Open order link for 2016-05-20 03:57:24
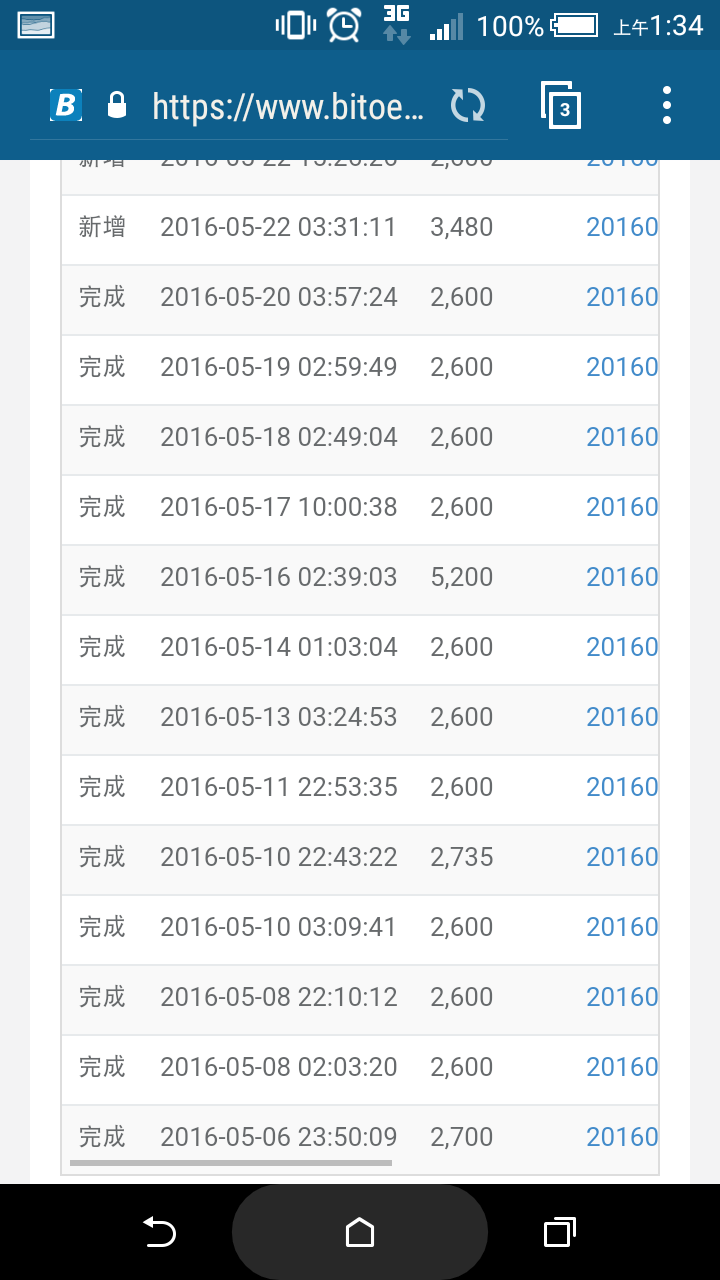This screenshot has height=1280, width=720. pyautogui.click(x=622, y=297)
